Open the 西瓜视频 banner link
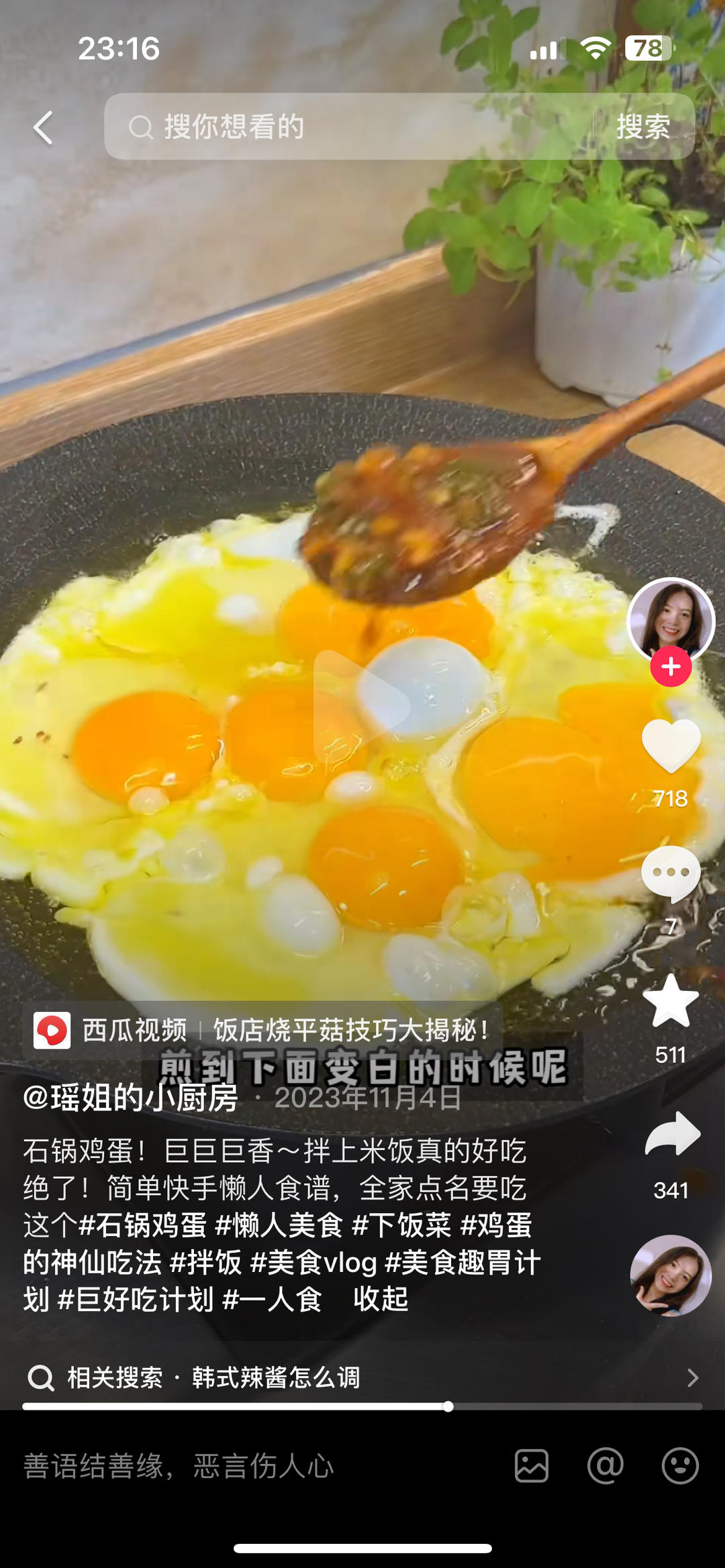The width and height of the screenshot is (725, 1568). (263, 1030)
